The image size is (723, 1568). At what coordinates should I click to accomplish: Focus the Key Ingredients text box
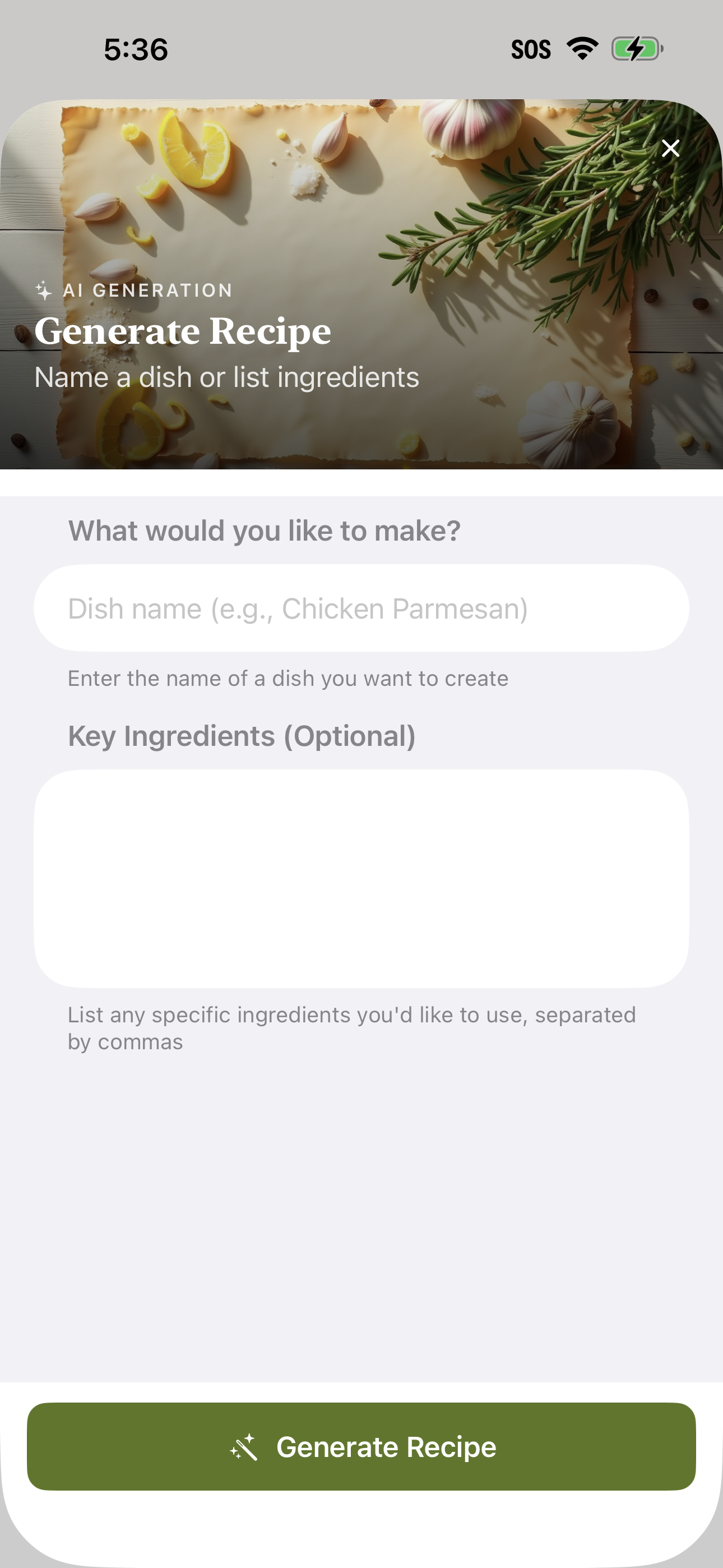361,878
